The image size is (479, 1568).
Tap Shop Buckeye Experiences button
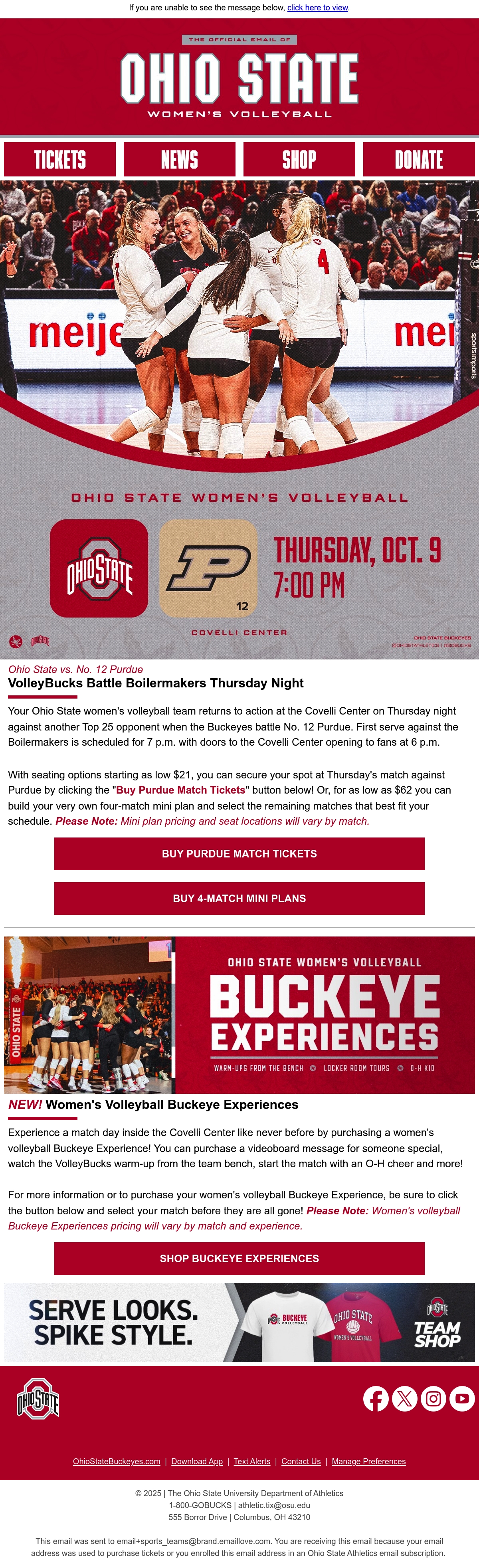pos(239,1258)
